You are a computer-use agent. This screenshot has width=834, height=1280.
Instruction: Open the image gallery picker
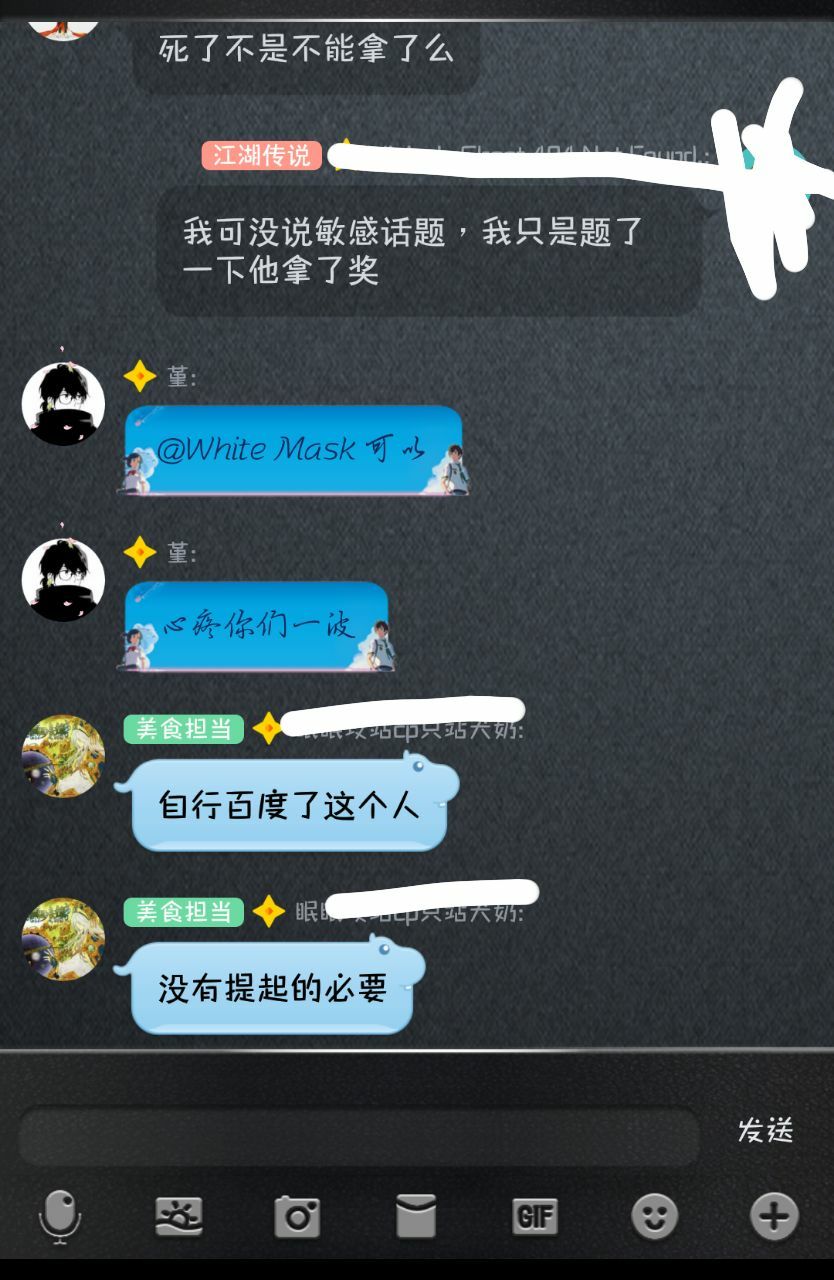(x=179, y=1216)
